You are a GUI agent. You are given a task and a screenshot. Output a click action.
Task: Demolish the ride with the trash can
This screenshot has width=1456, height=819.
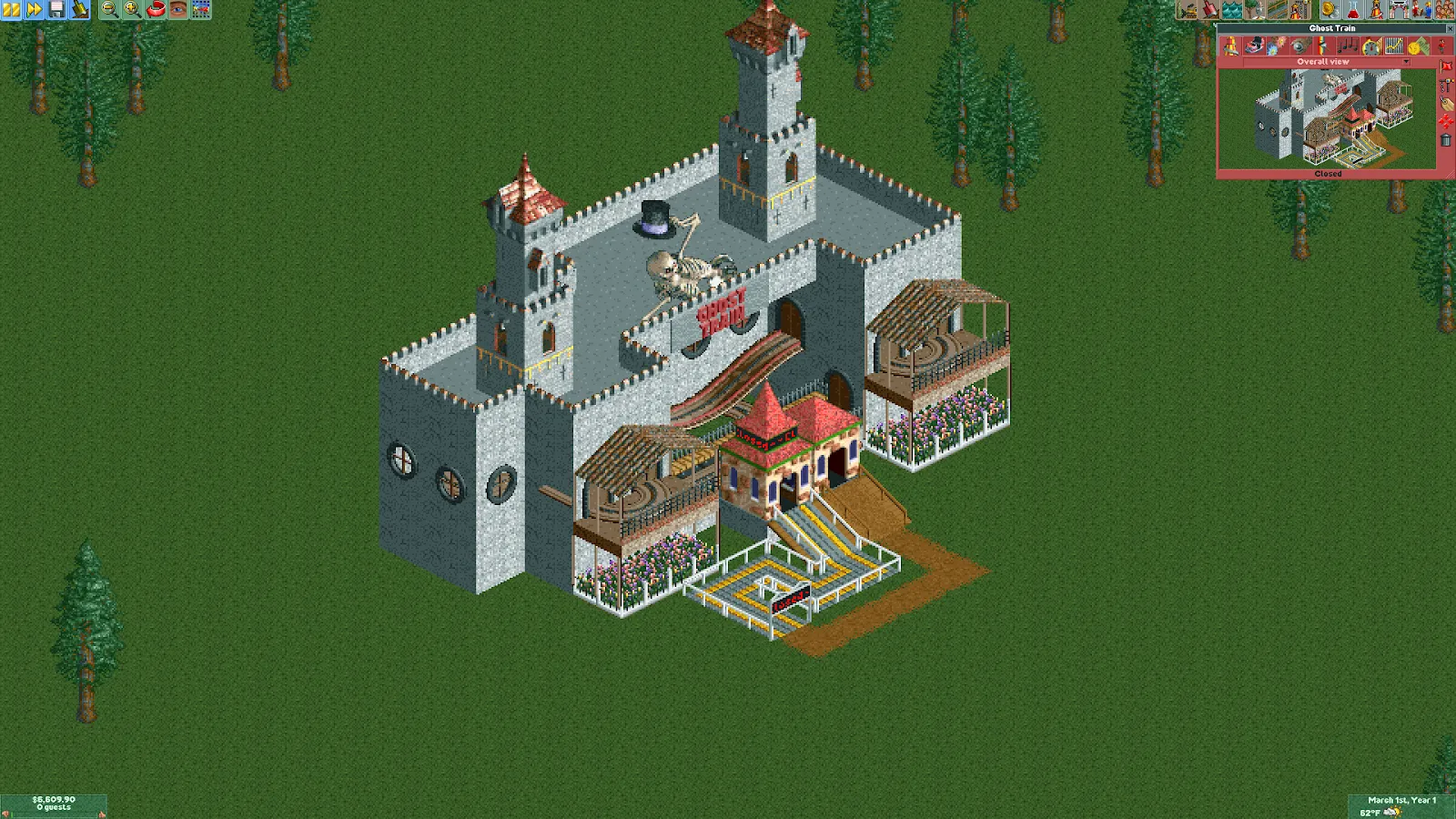coord(1446,140)
